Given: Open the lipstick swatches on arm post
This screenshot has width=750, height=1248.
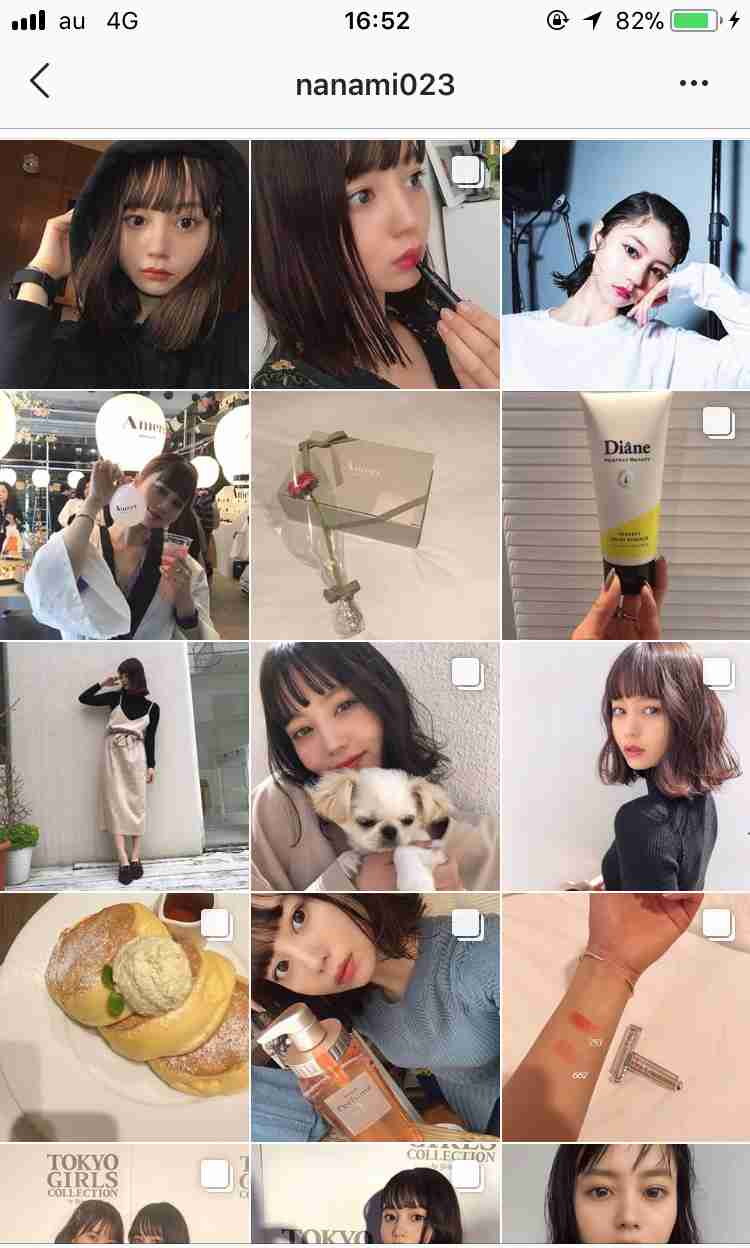Looking at the screenshot, I should pyautogui.click(x=626, y=1017).
